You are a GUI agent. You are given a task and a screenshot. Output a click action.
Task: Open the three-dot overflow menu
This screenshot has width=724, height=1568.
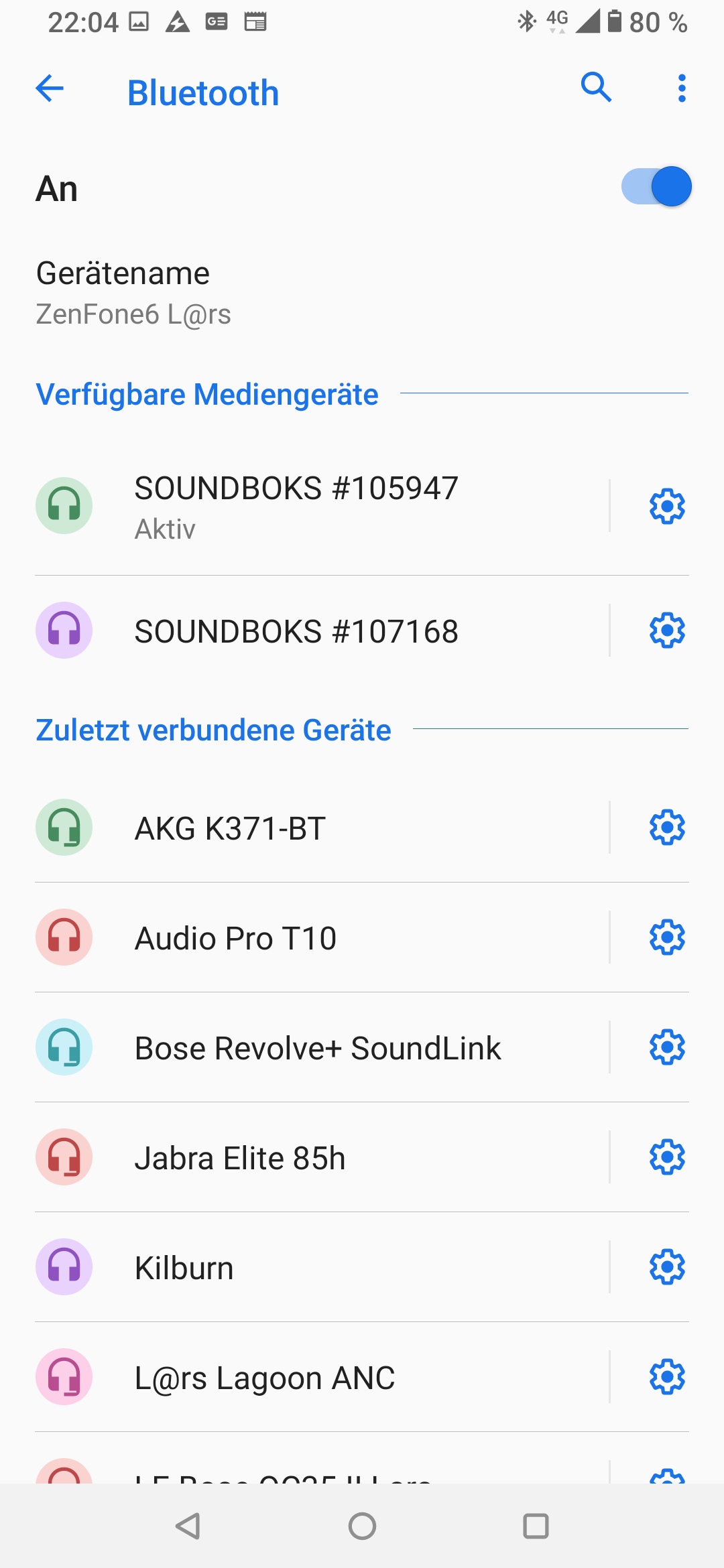click(x=682, y=88)
